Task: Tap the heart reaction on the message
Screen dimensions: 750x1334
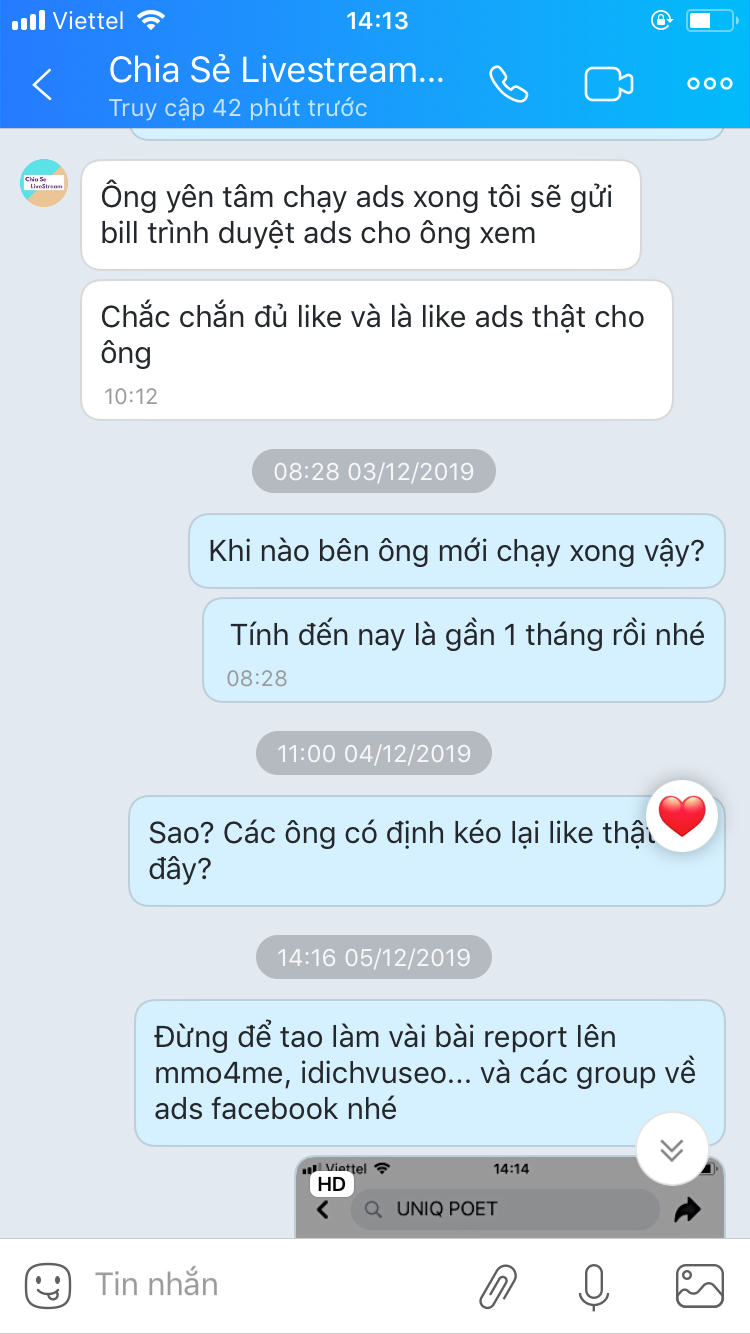Action: click(682, 817)
